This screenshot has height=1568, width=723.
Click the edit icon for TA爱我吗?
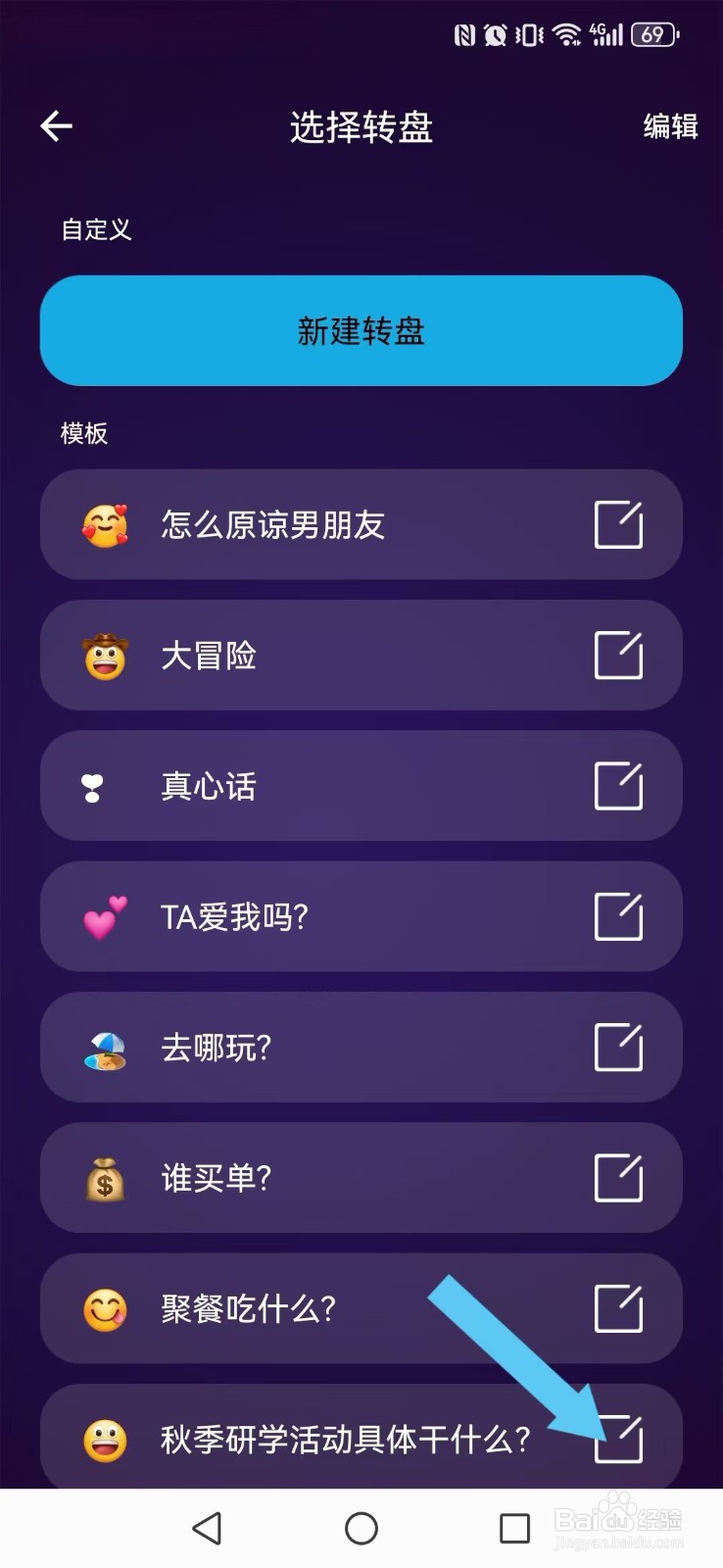pyautogui.click(x=617, y=917)
